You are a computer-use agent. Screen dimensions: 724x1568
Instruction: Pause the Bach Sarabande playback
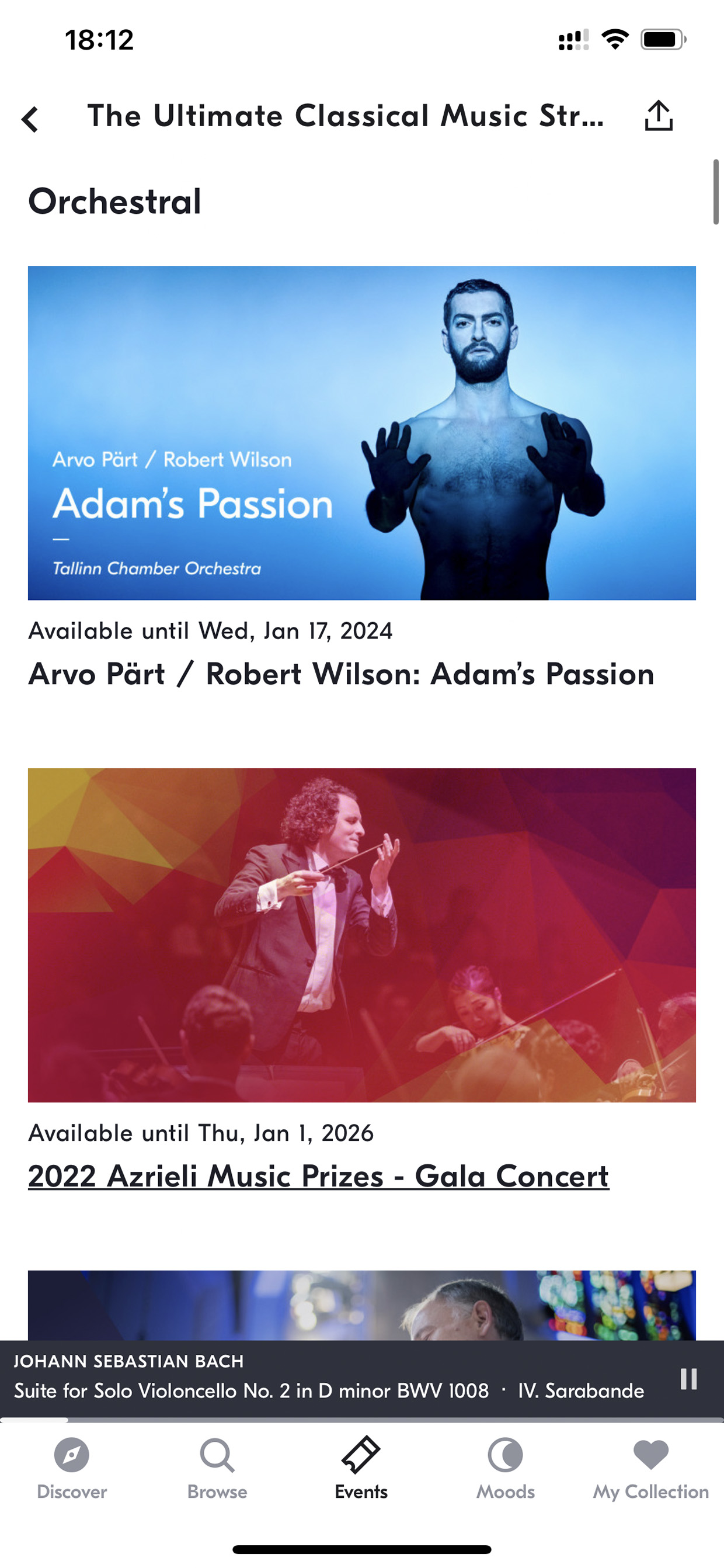point(688,1379)
